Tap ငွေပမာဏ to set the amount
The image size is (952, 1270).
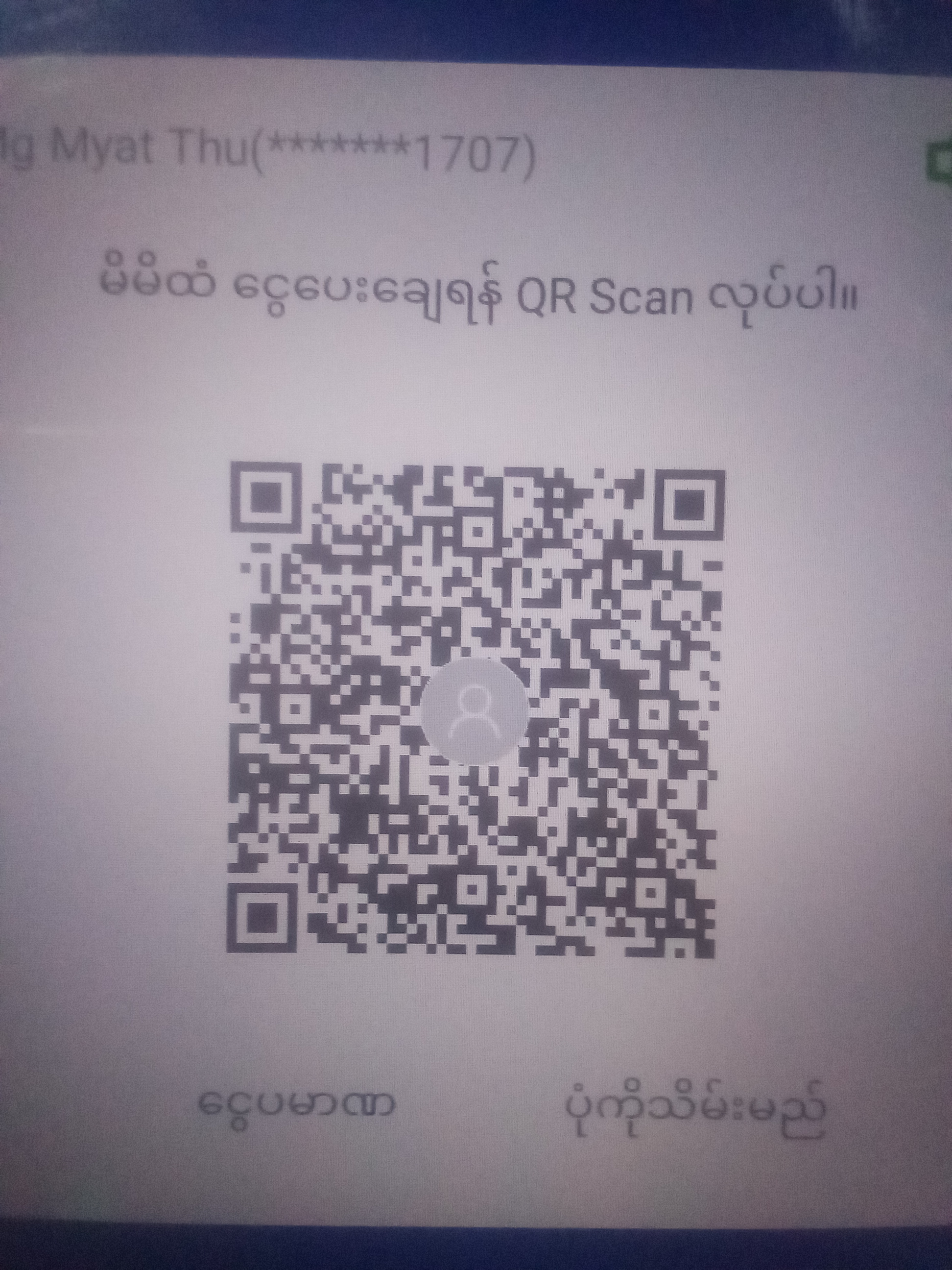[x=297, y=1103]
